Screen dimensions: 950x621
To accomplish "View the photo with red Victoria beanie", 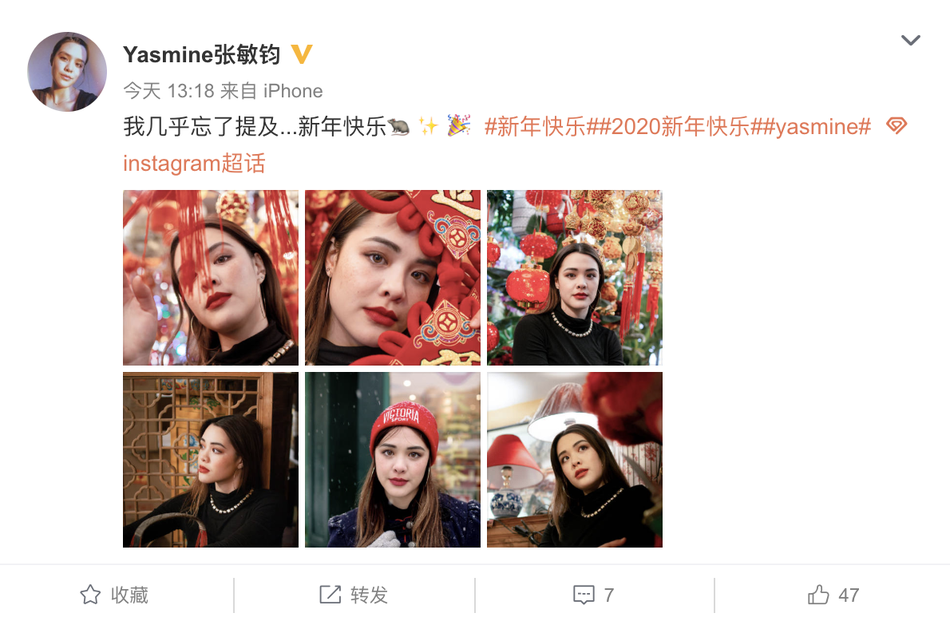I will (x=393, y=460).
